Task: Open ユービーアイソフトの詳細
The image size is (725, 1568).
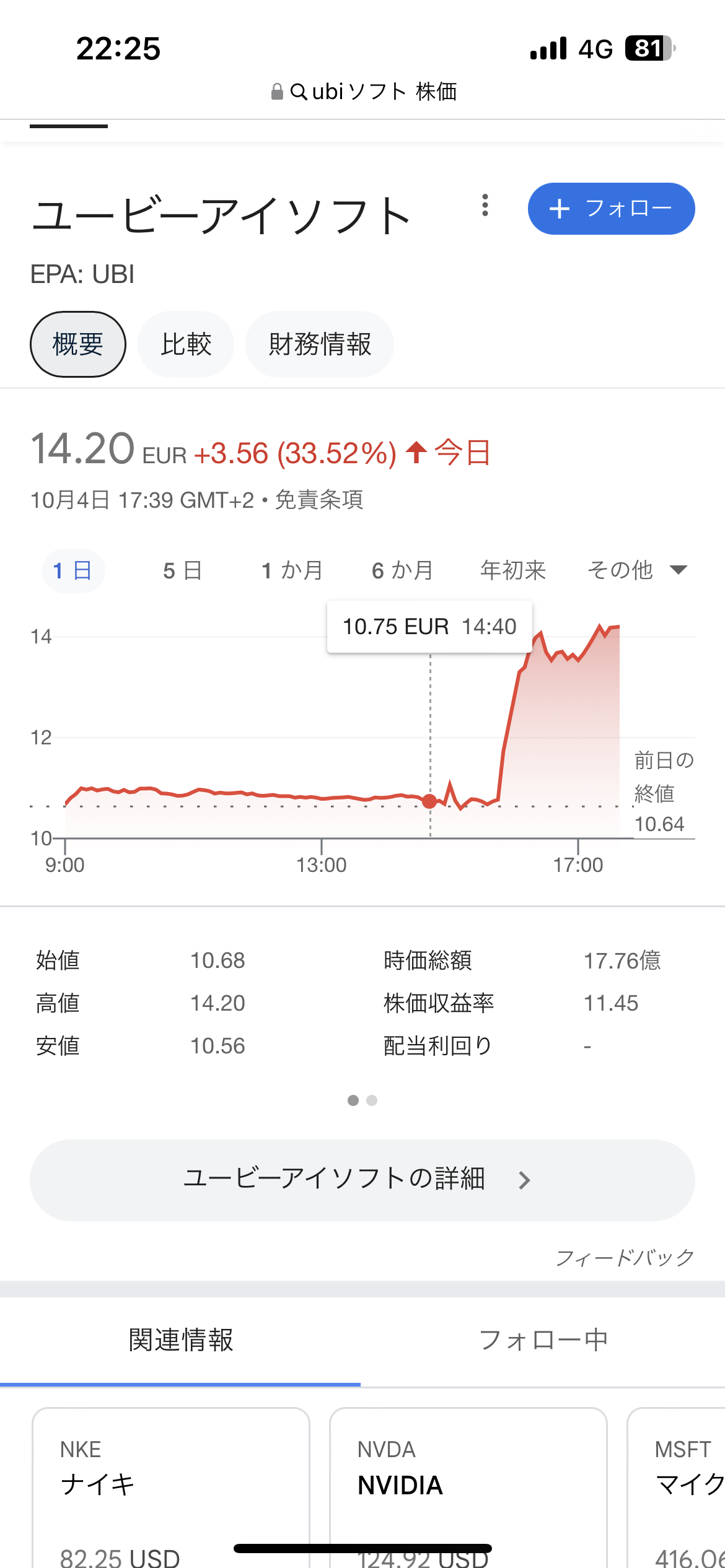Action: click(362, 1180)
